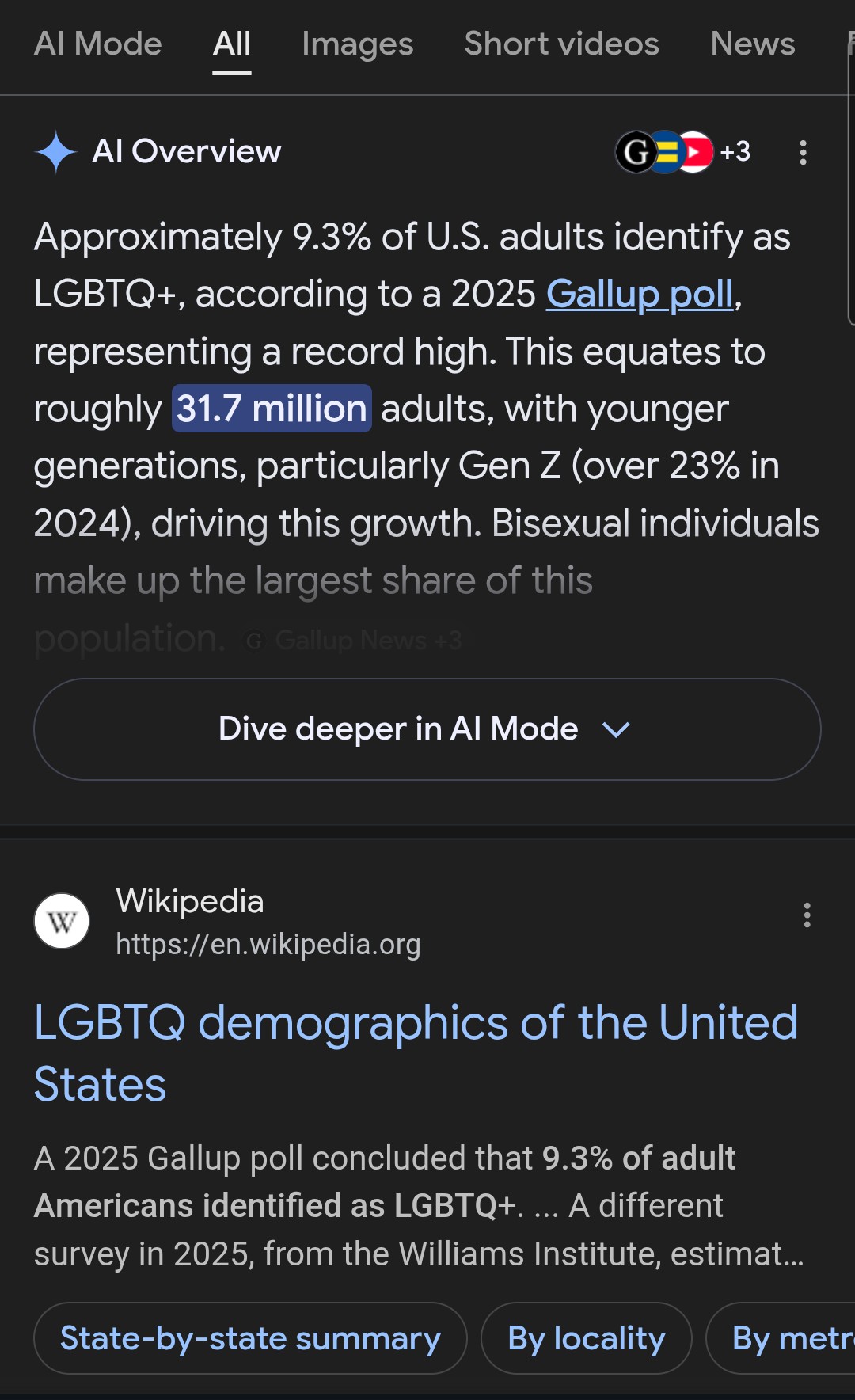
Task: Follow the Gallup poll link
Action: click(640, 295)
